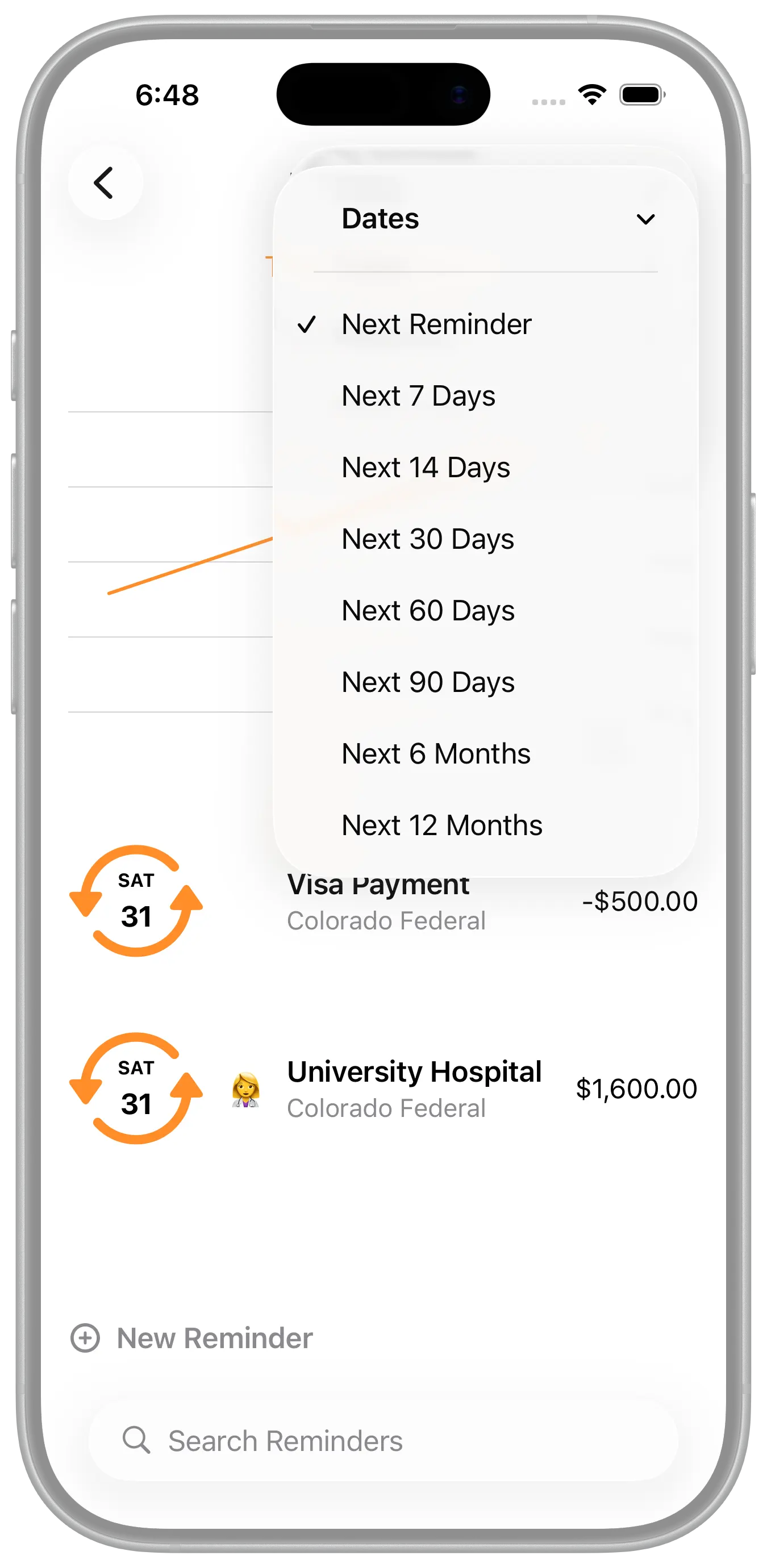Choose Next 7 Days
Viewport: 767px width, 1568px height.
pos(418,397)
